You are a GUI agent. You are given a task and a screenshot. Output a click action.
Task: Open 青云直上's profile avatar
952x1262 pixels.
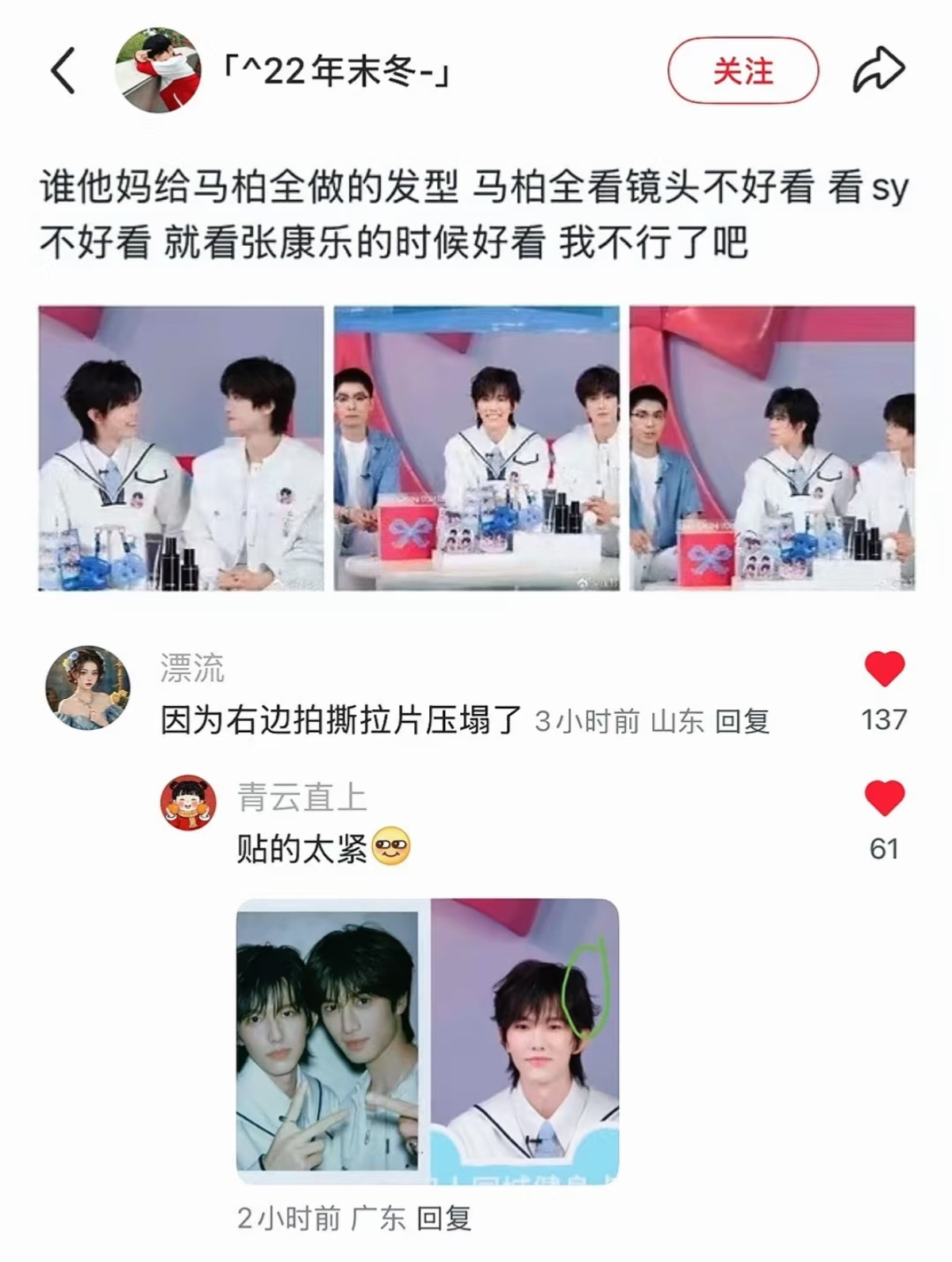point(189,803)
